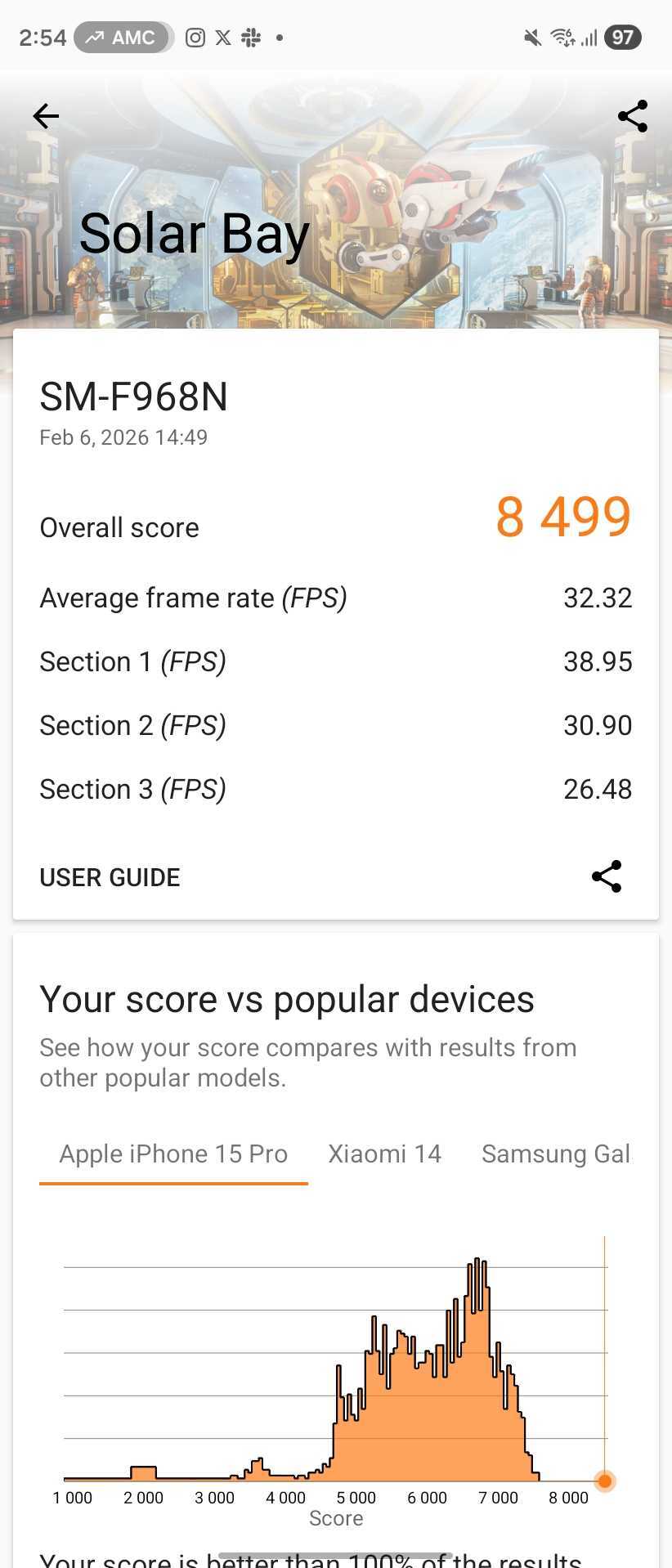
Task: Switch to the Xiaomi 14 tab
Action: pyautogui.click(x=384, y=1154)
